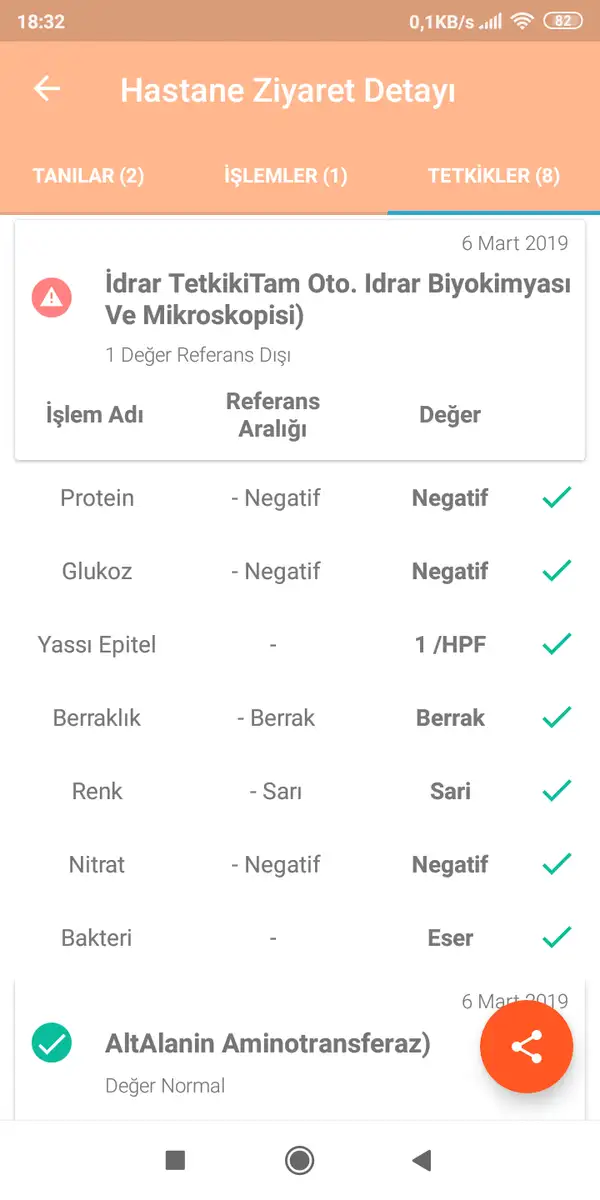Tap the system home button

[299, 1160]
